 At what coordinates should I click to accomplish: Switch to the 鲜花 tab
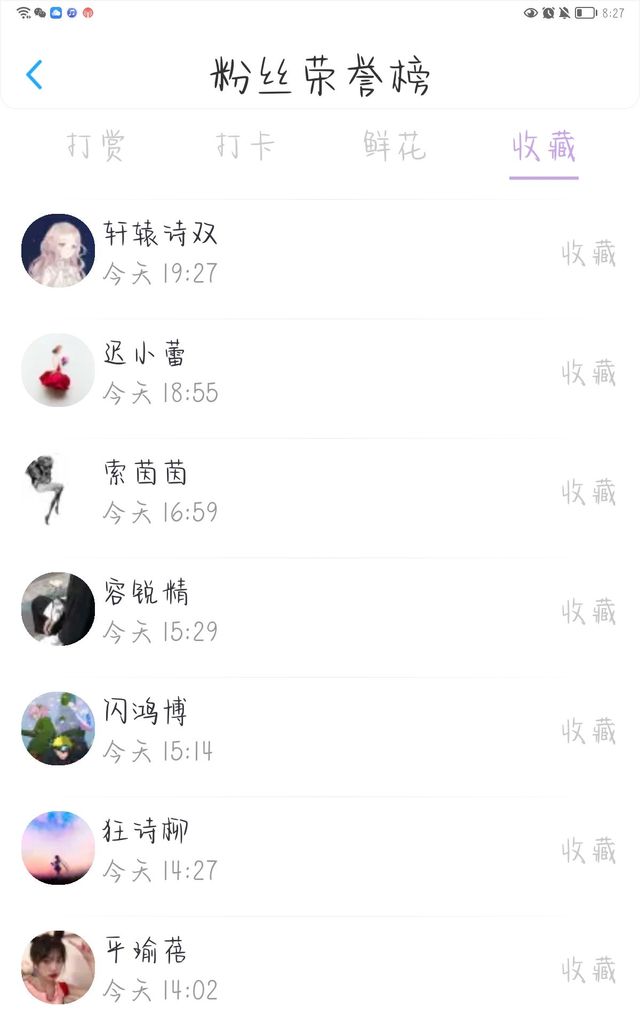point(394,146)
